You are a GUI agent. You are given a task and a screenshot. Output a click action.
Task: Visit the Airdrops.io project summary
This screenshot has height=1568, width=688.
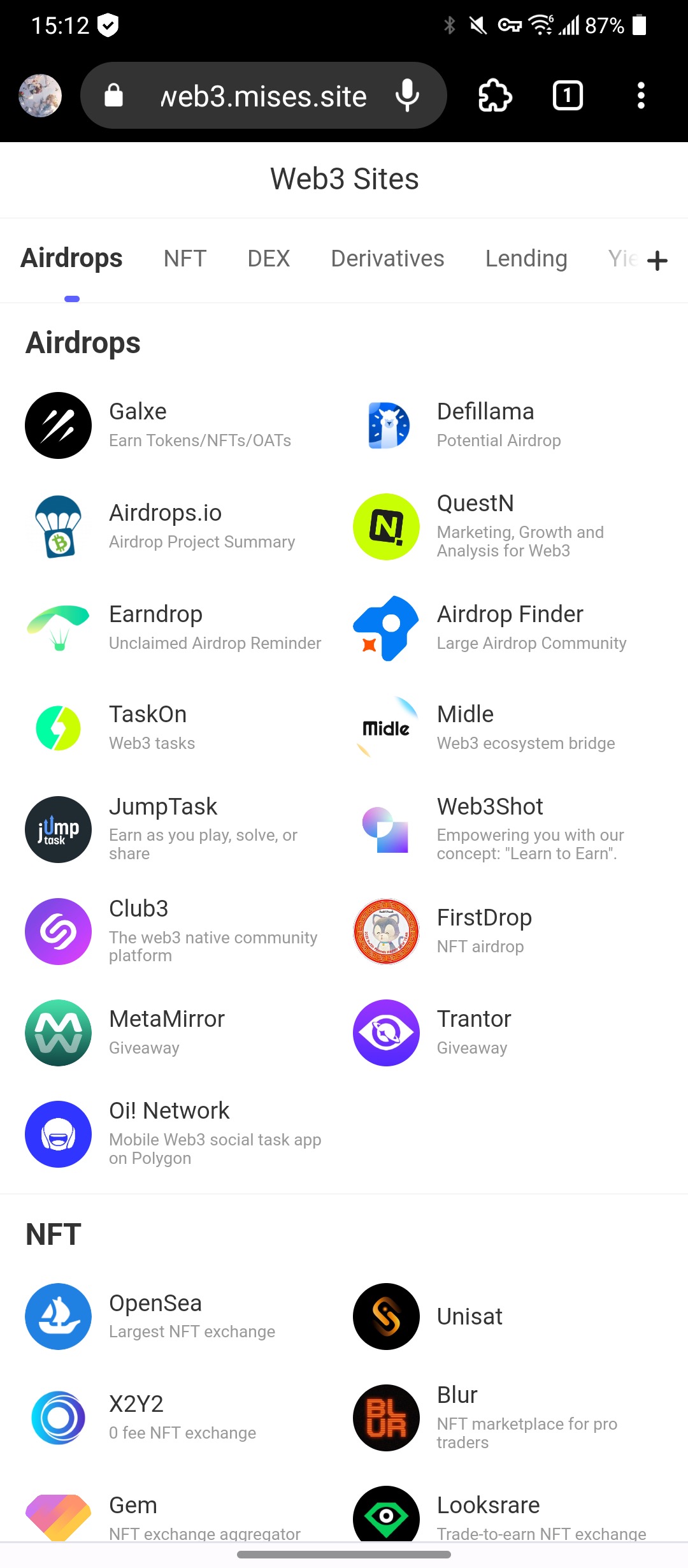click(x=58, y=526)
